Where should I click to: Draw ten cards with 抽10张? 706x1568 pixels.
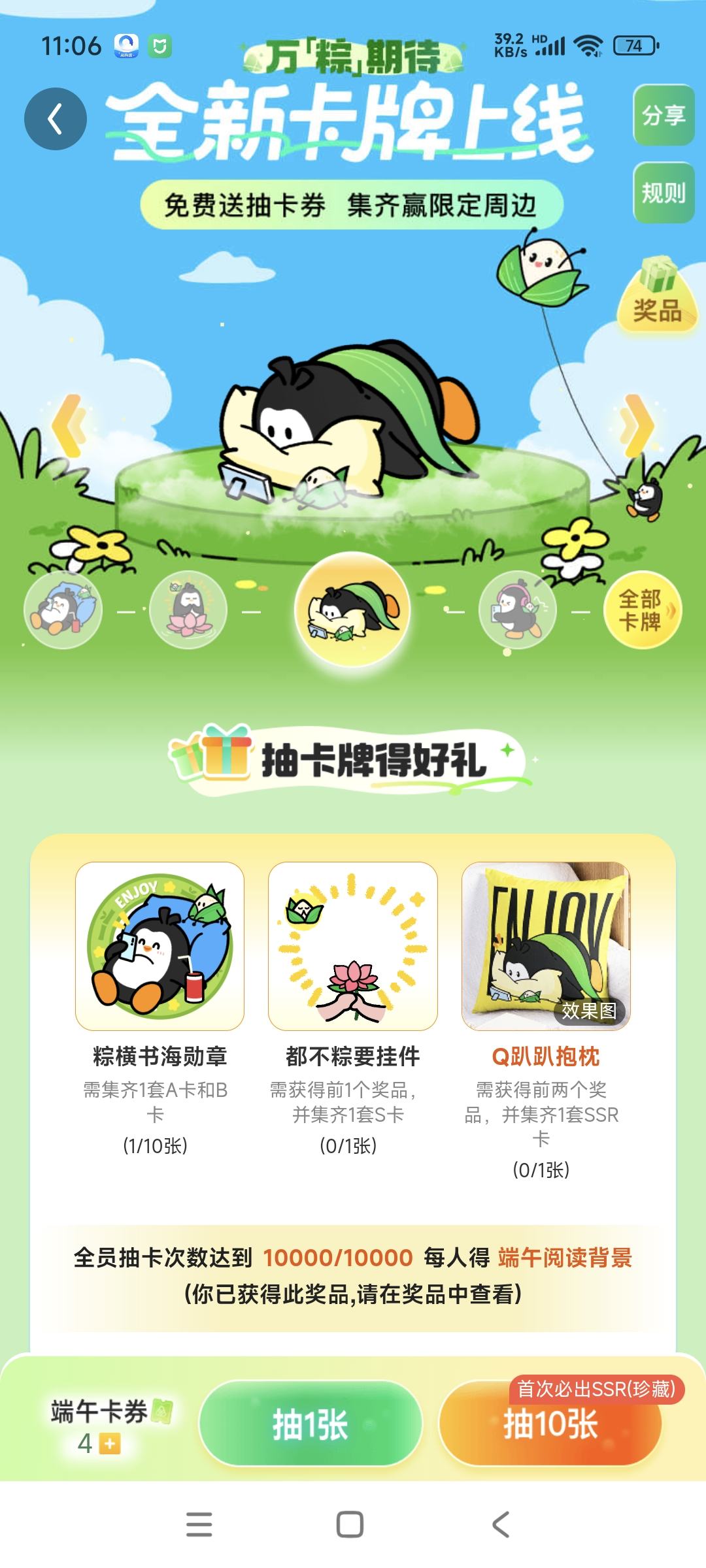550,1424
